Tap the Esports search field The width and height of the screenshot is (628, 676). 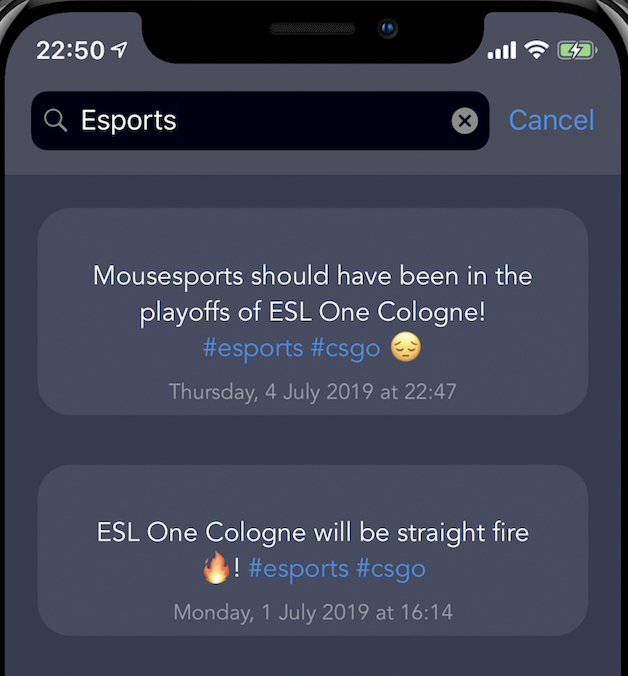coord(250,121)
